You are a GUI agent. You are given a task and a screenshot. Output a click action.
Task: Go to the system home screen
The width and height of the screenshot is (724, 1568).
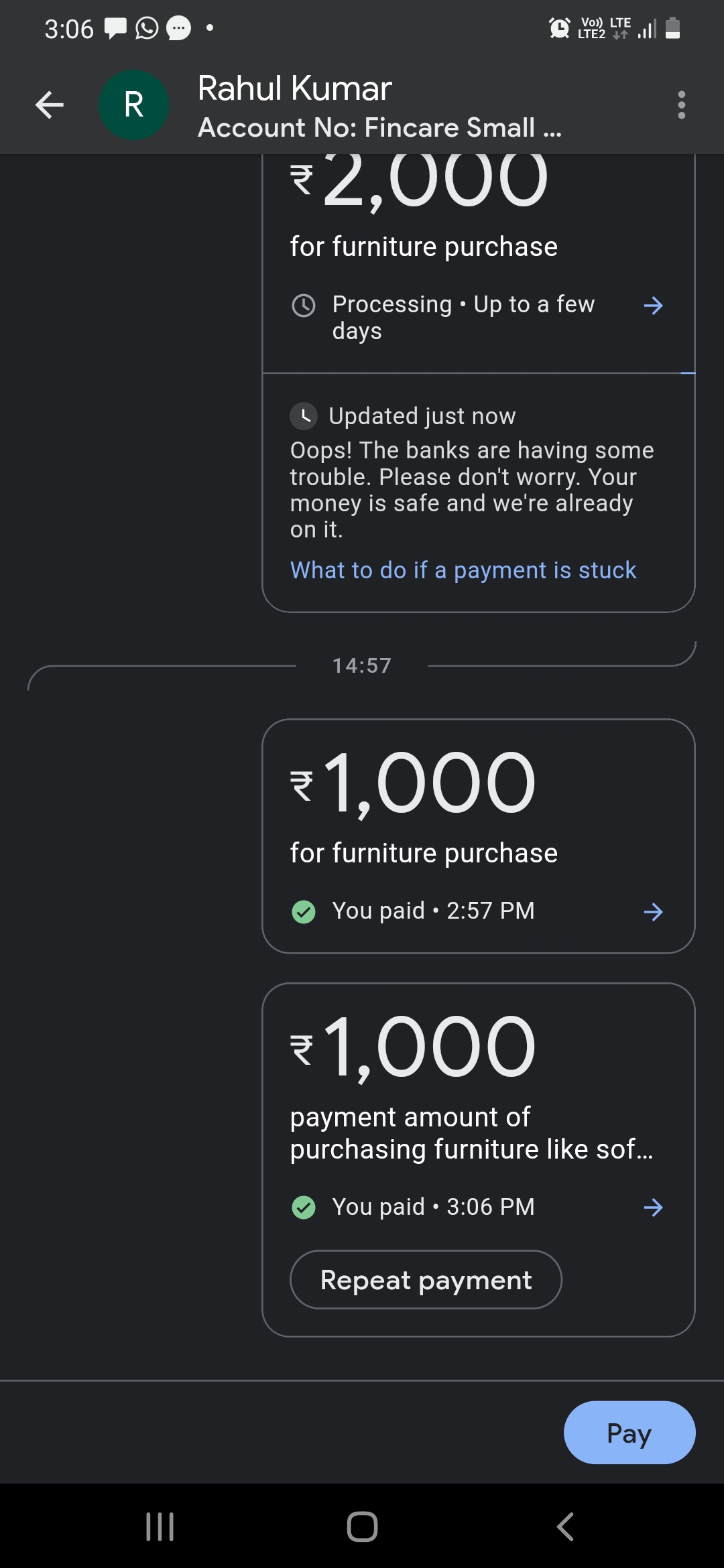coord(362,1527)
